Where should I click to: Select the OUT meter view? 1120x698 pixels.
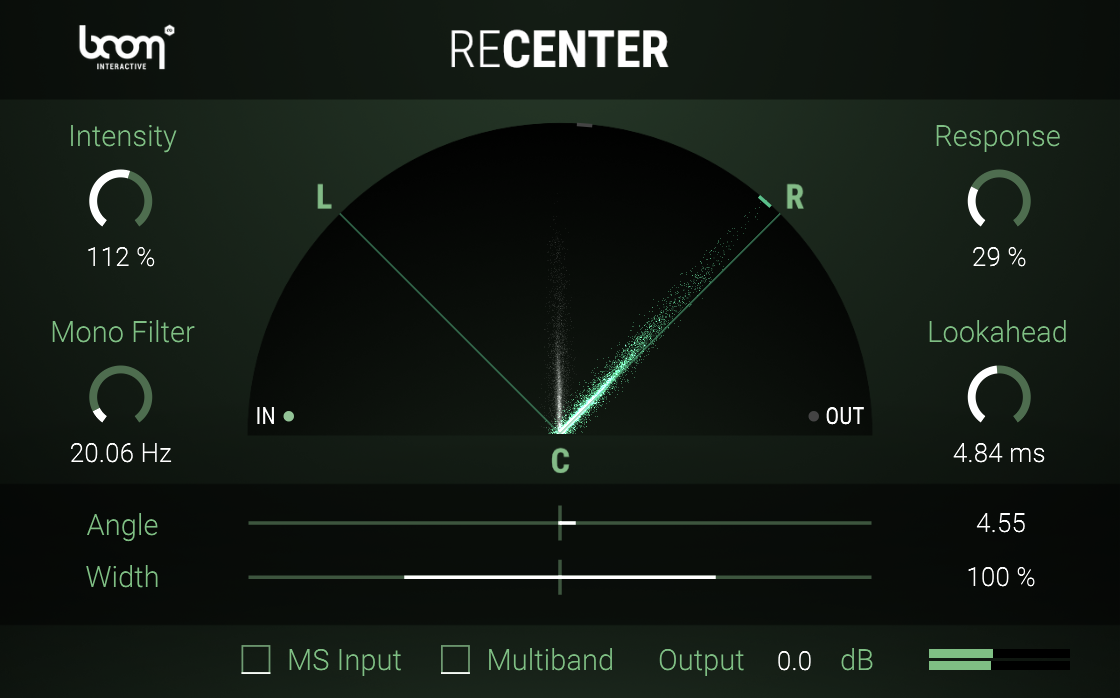tap(837, 416)
